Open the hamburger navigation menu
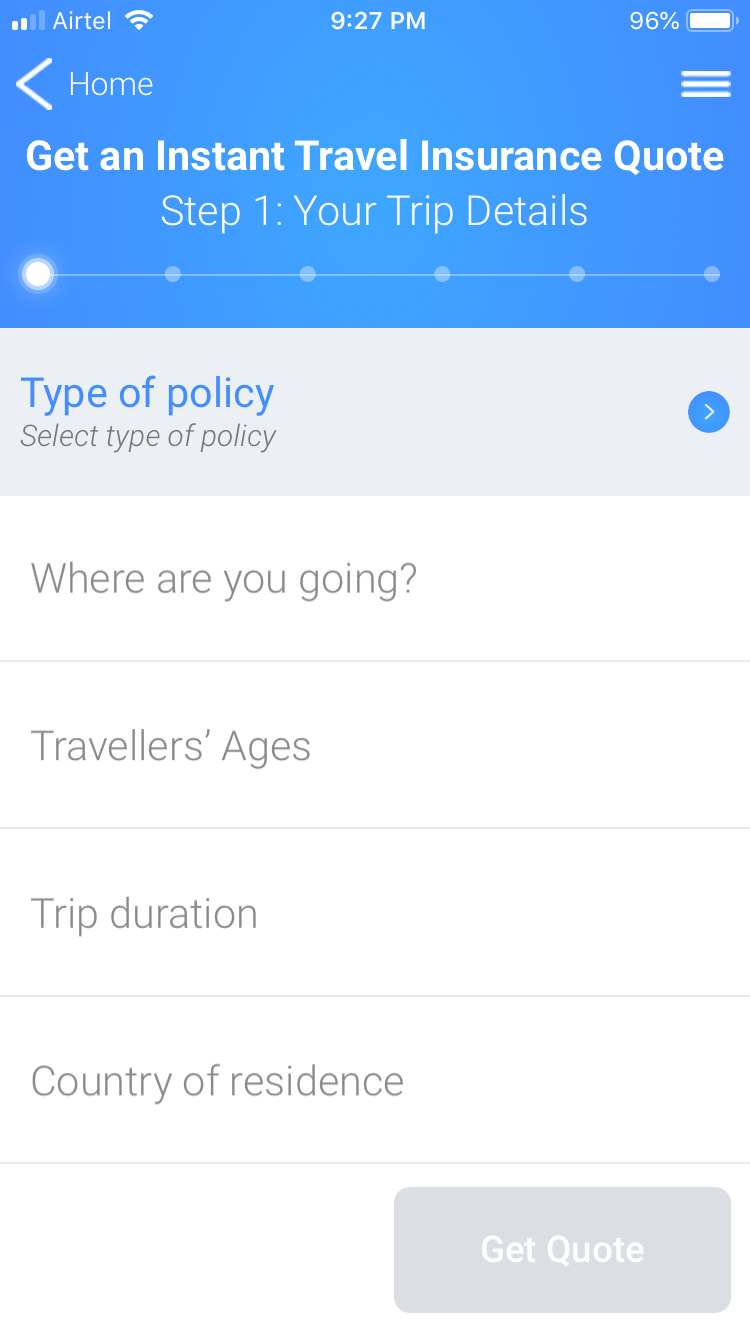Screen dimensions: 750x1334 point(705,84)
